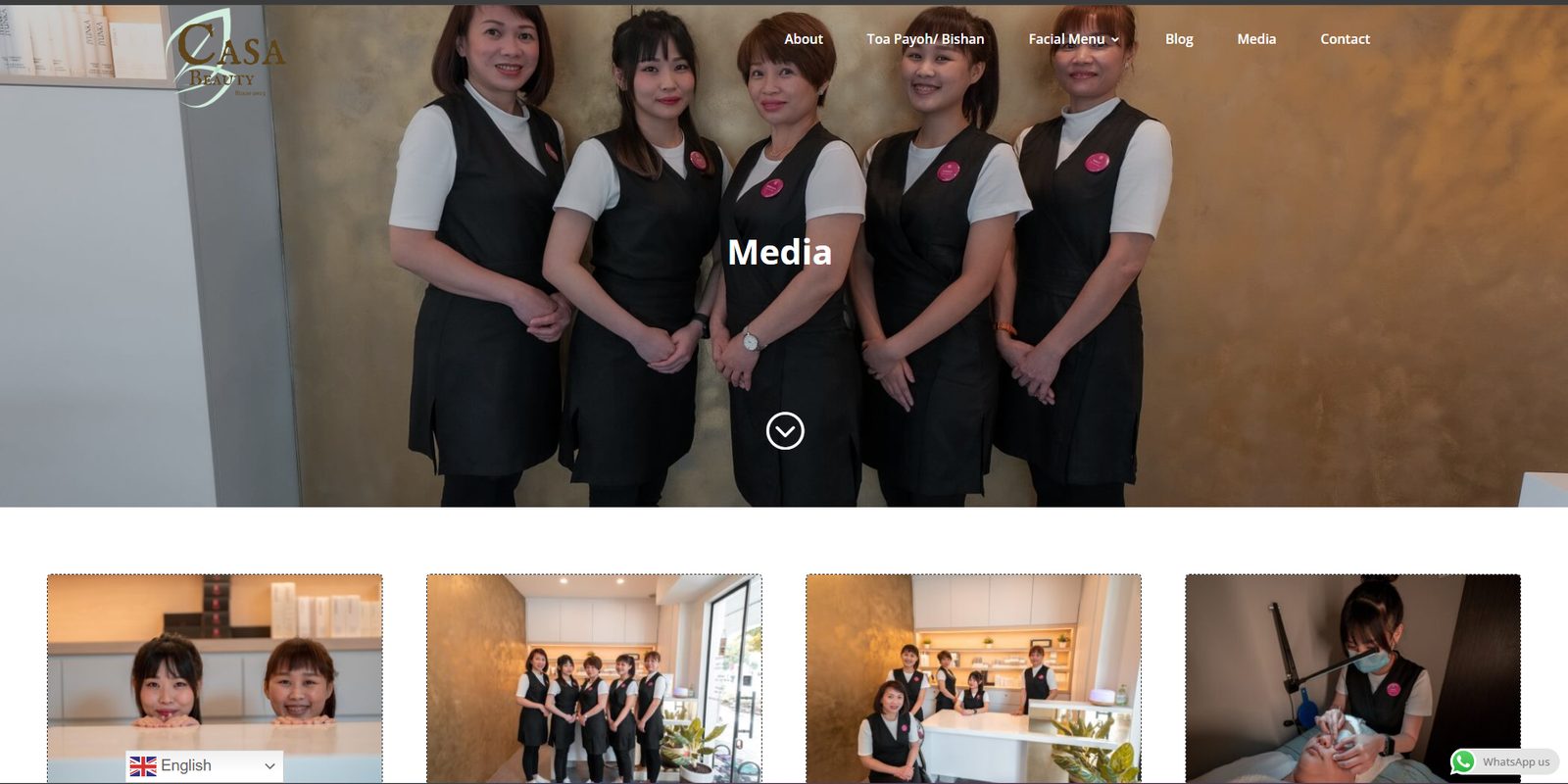Open the Media nav link
This screenshot has width=1568, height=784.
click(1256, 39)
